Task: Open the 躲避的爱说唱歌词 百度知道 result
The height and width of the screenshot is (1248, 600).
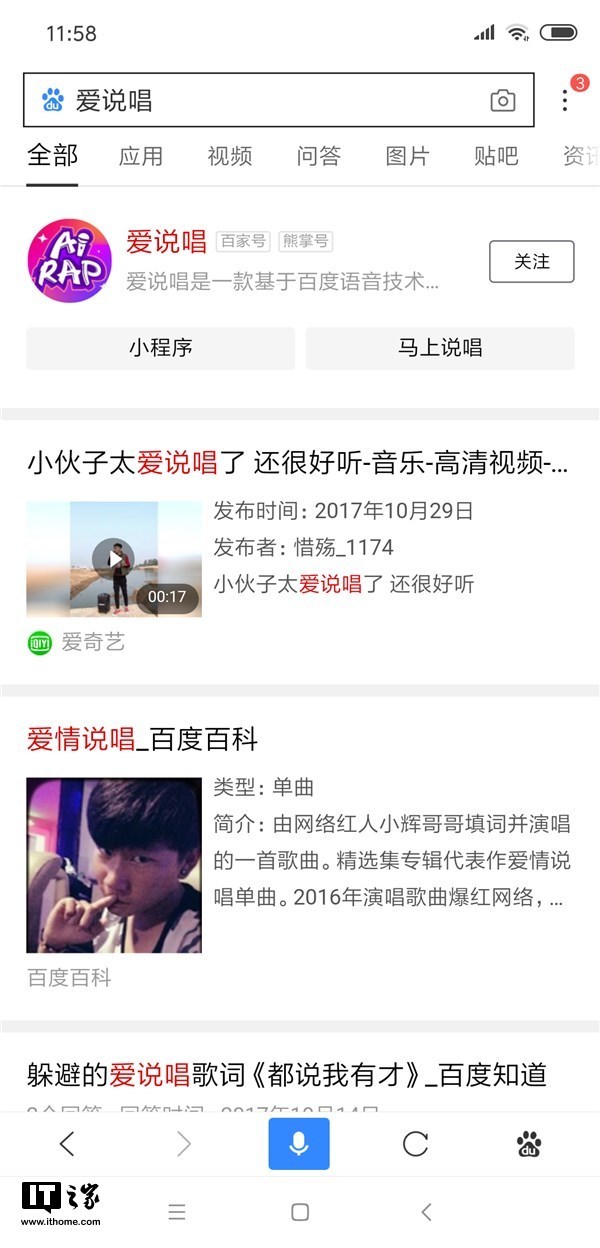Action: point(286,1075)
